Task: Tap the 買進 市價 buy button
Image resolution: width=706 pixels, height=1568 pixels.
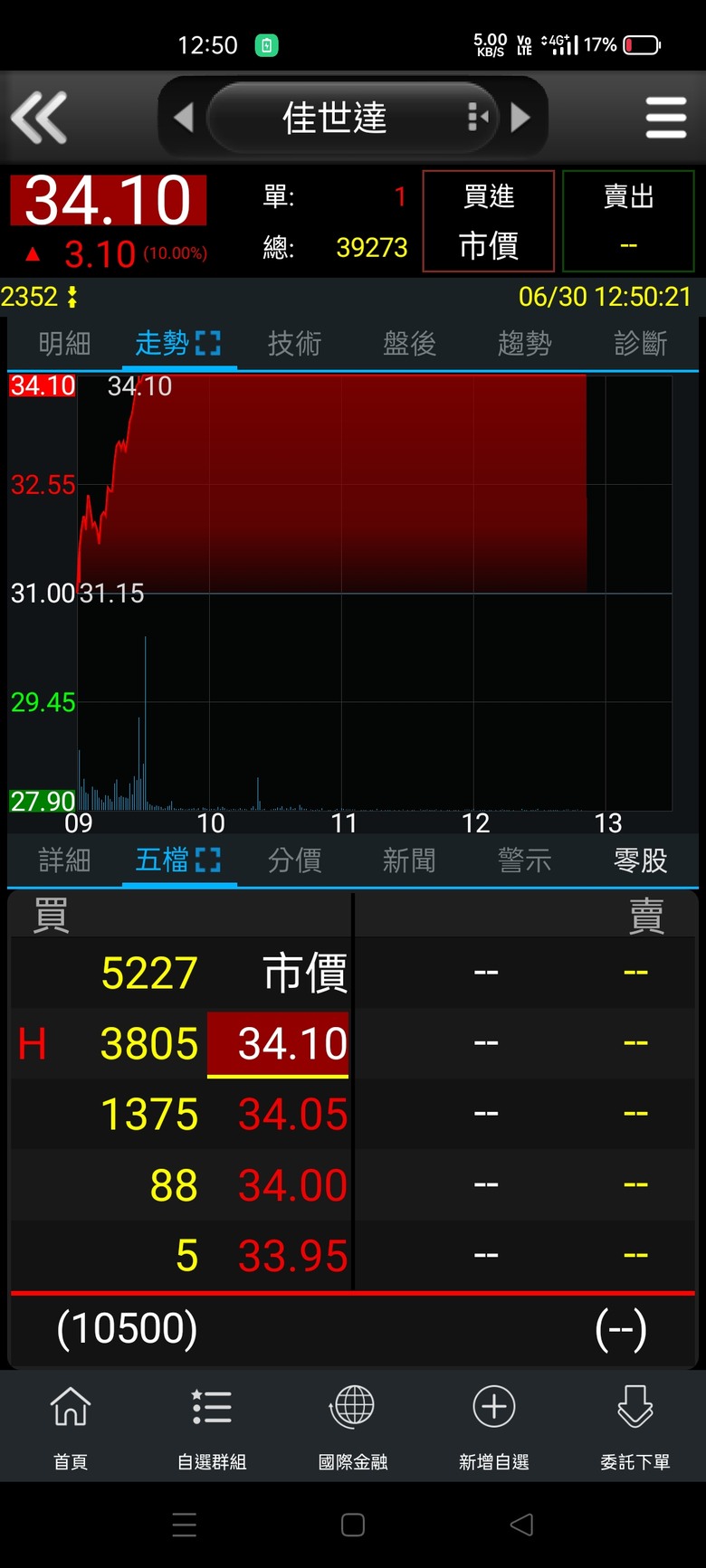Action: click(489, 221)
